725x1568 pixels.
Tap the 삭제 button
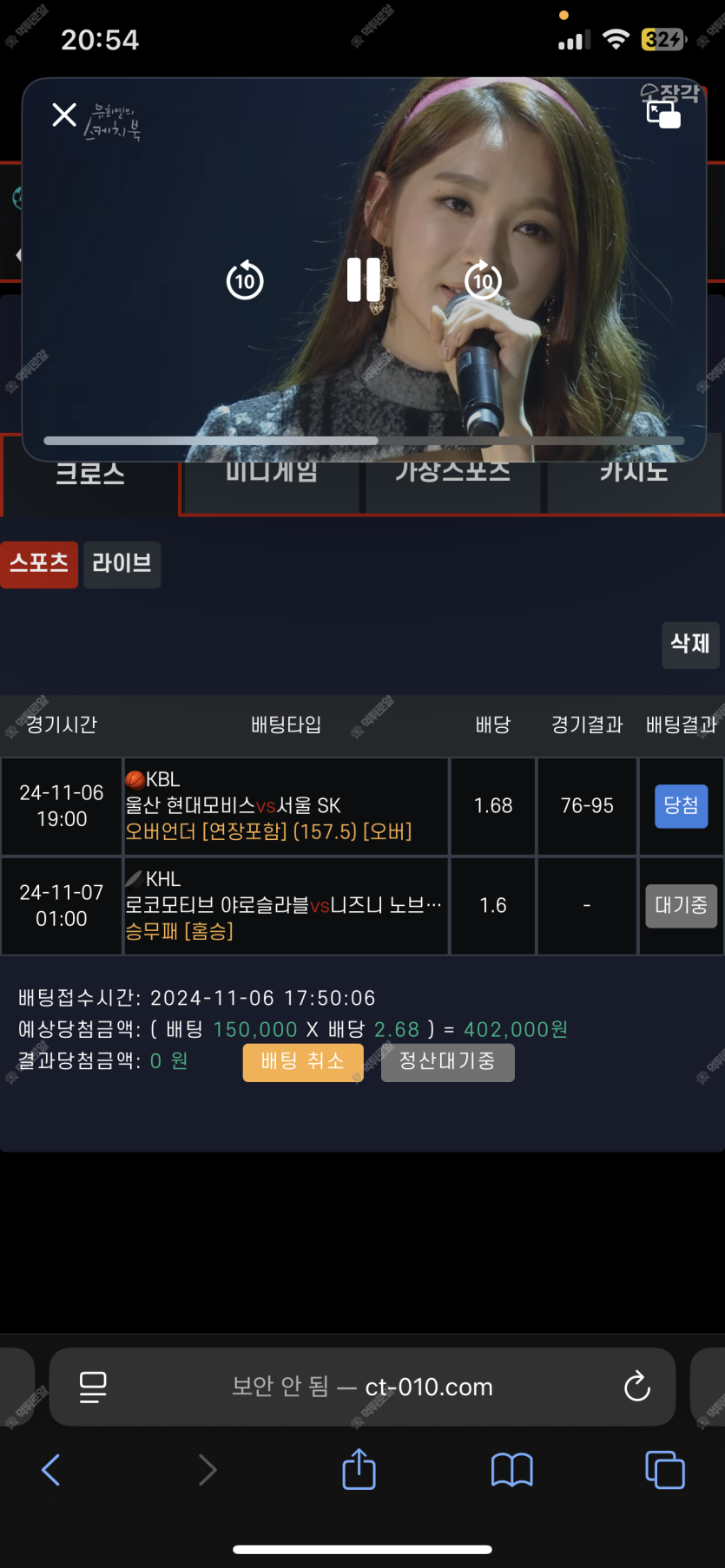[x=690, y=645]
